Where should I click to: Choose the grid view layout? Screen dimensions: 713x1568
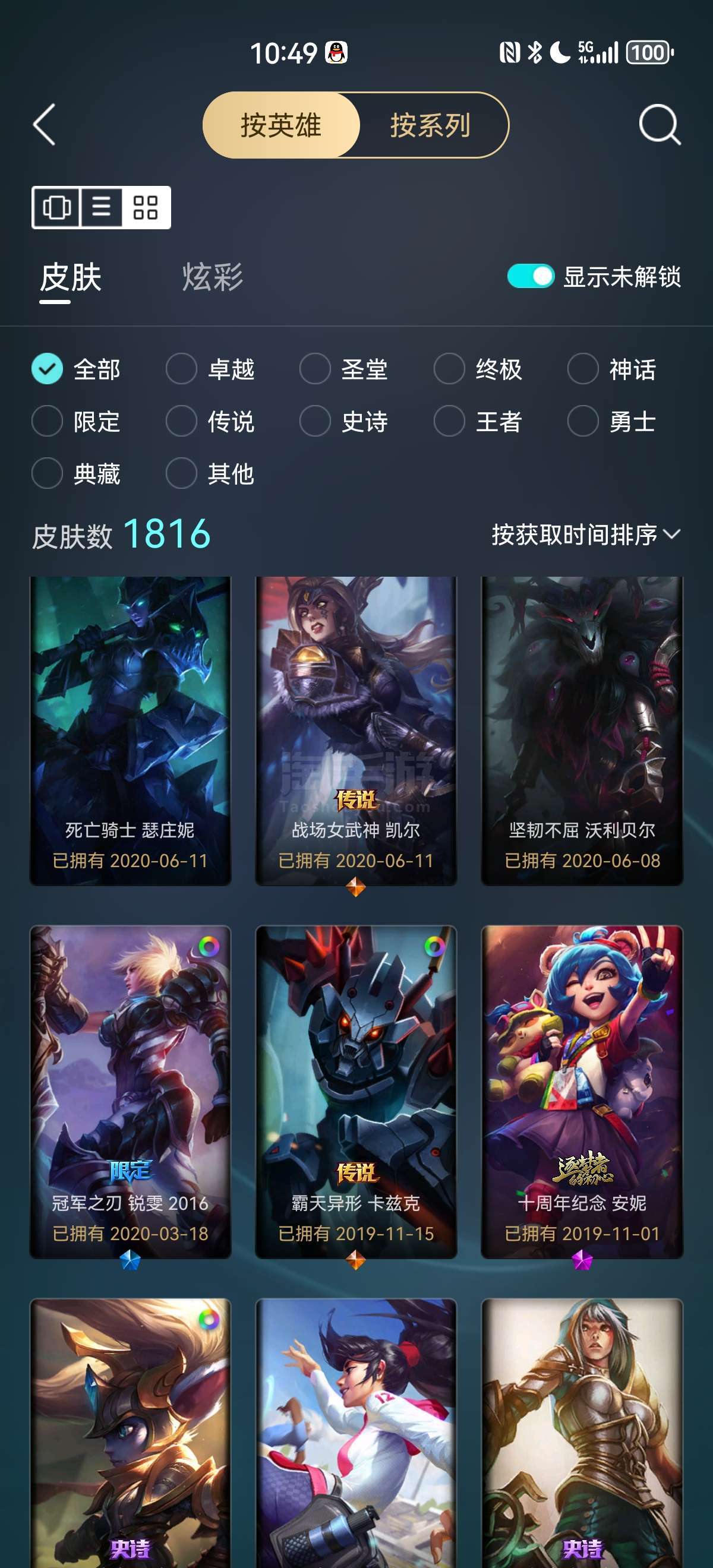146,207
